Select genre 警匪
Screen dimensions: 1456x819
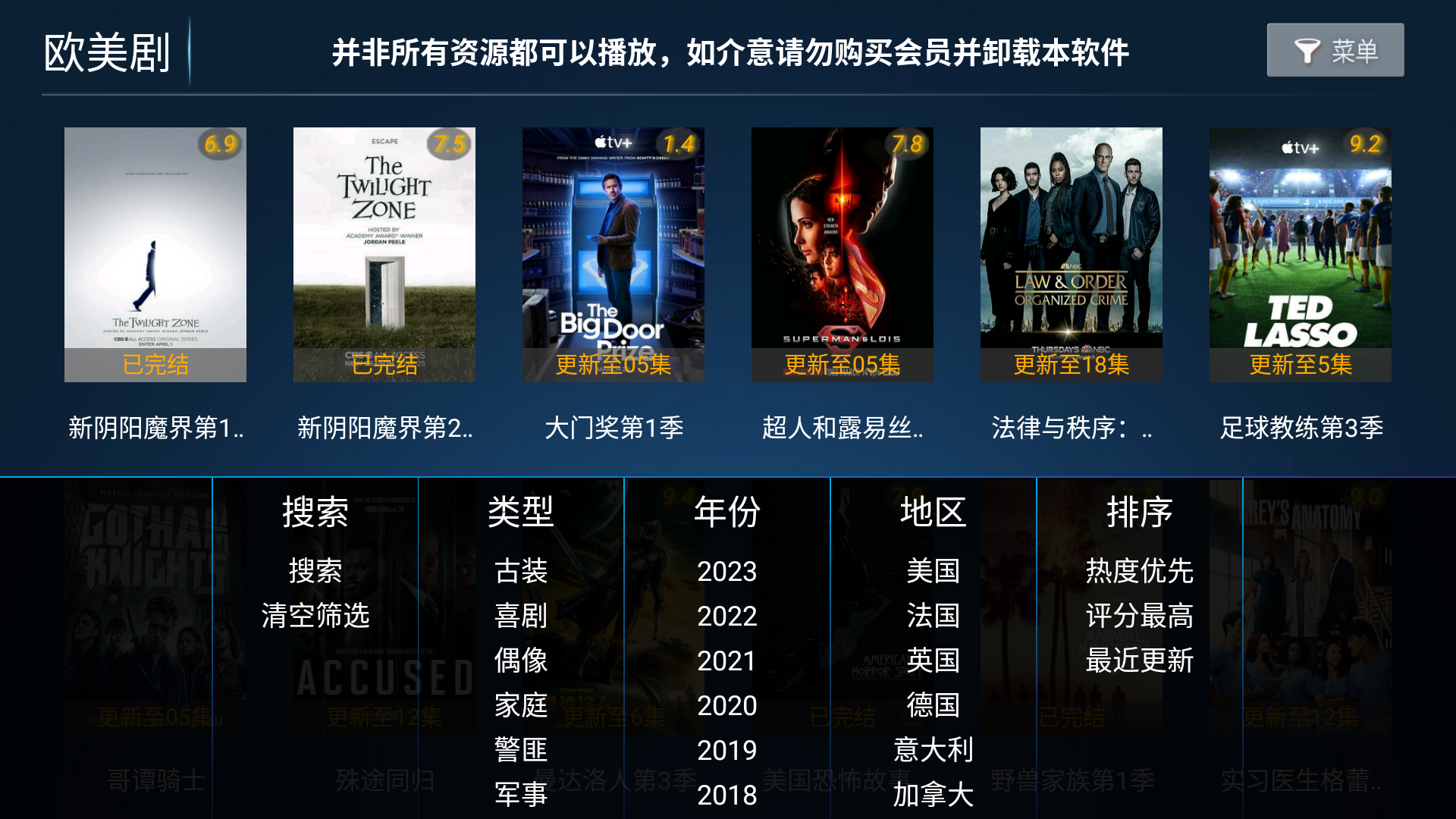click(x=521, y=750)
